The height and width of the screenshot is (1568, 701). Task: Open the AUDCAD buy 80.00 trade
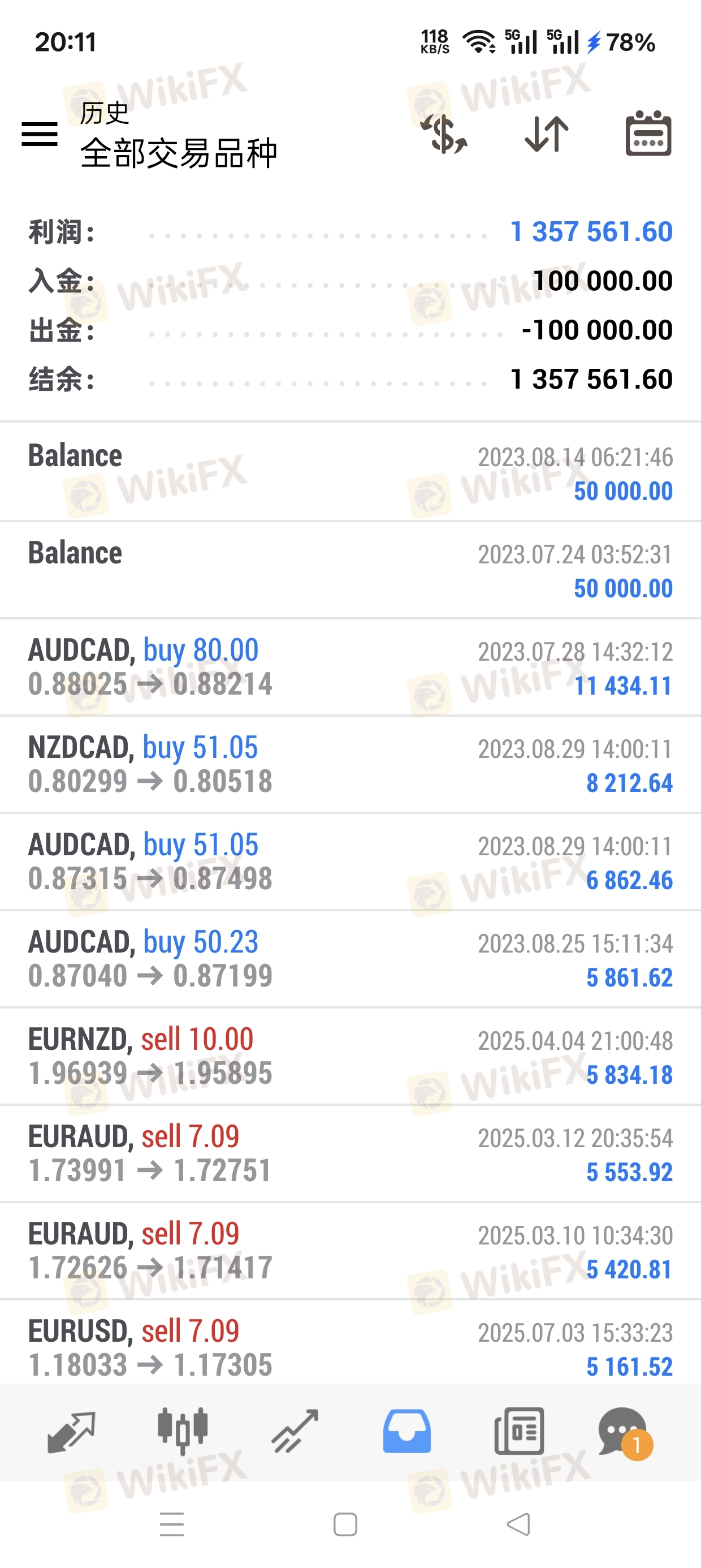point(350,667)
